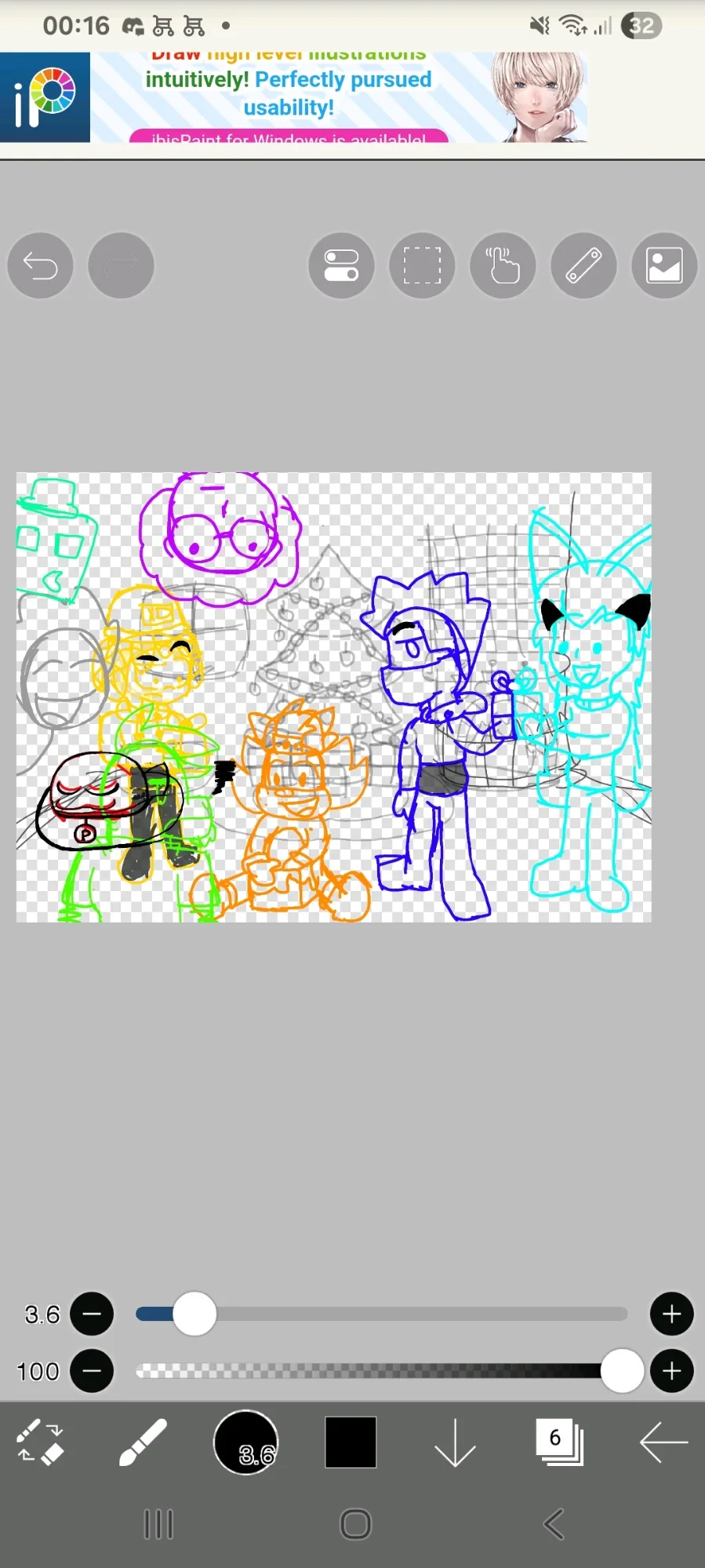Open the canvas material image button
Image resolution: width=705 pixels, height=1568 pixels.
[x=664, y=266]
